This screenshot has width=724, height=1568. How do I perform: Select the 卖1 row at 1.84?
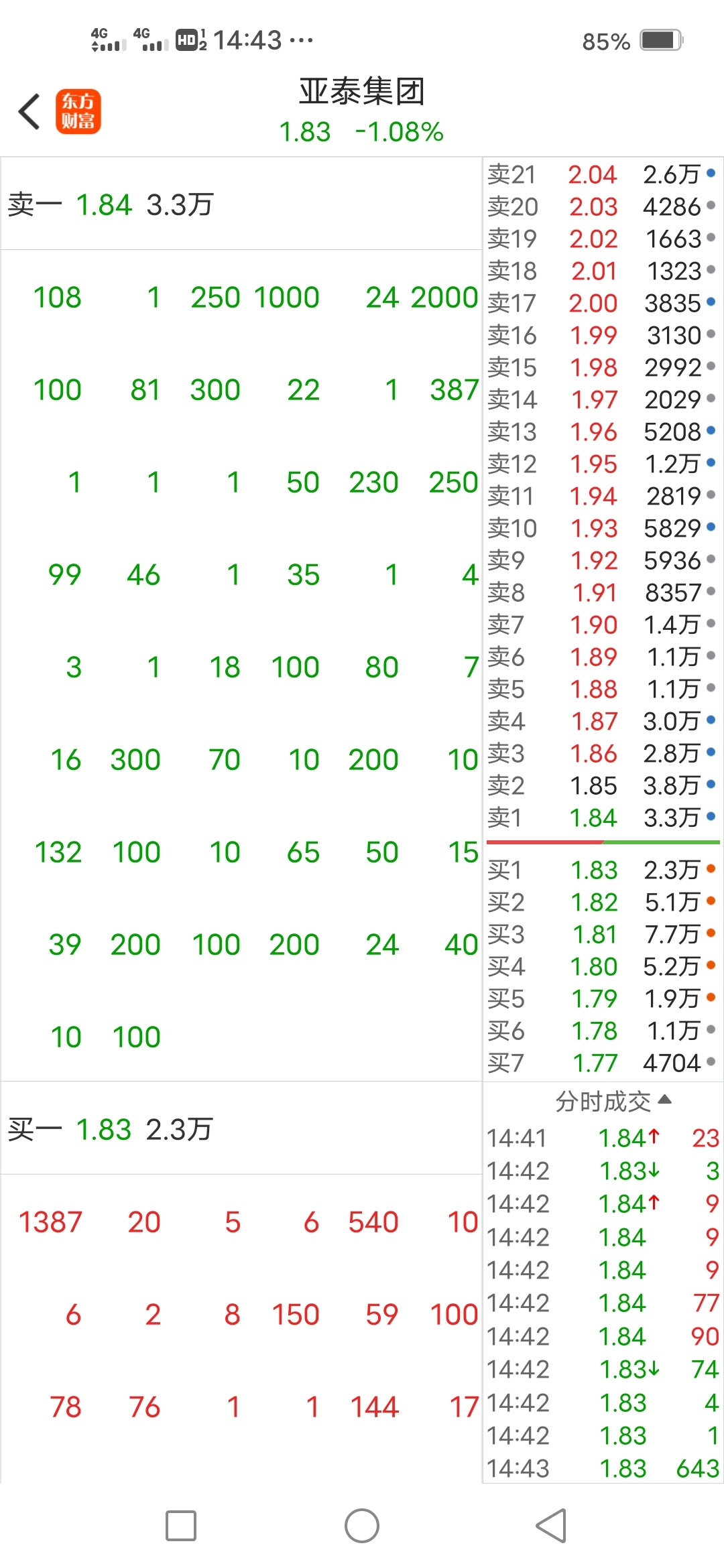(601, 818)
